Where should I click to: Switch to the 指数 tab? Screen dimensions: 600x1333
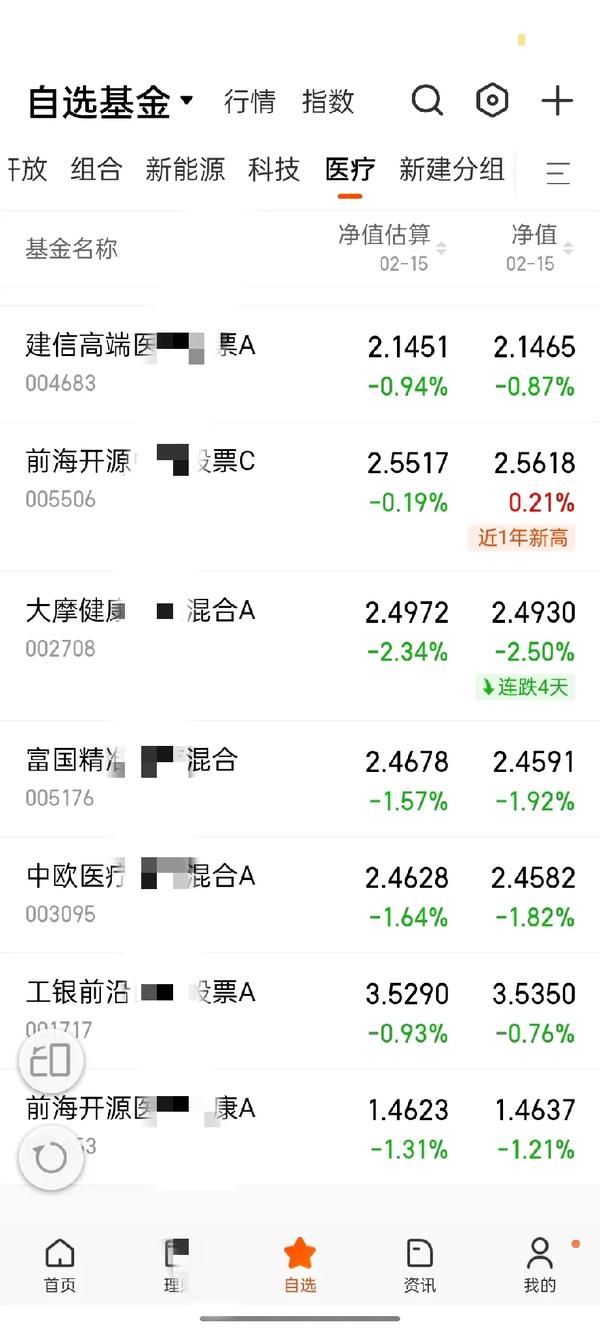(328, 101)
